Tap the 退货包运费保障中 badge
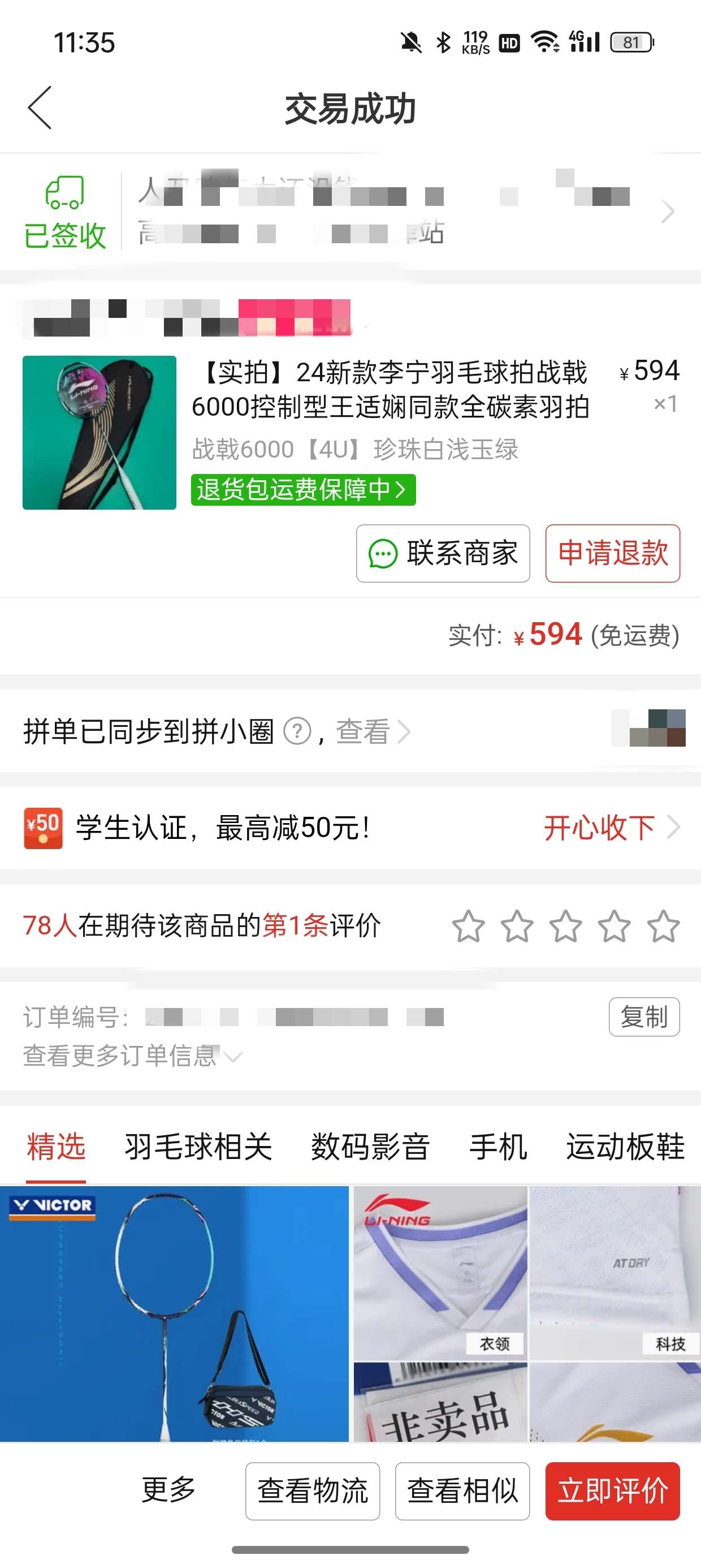The height and width of the screenshot is (1568, 701). 303,489
